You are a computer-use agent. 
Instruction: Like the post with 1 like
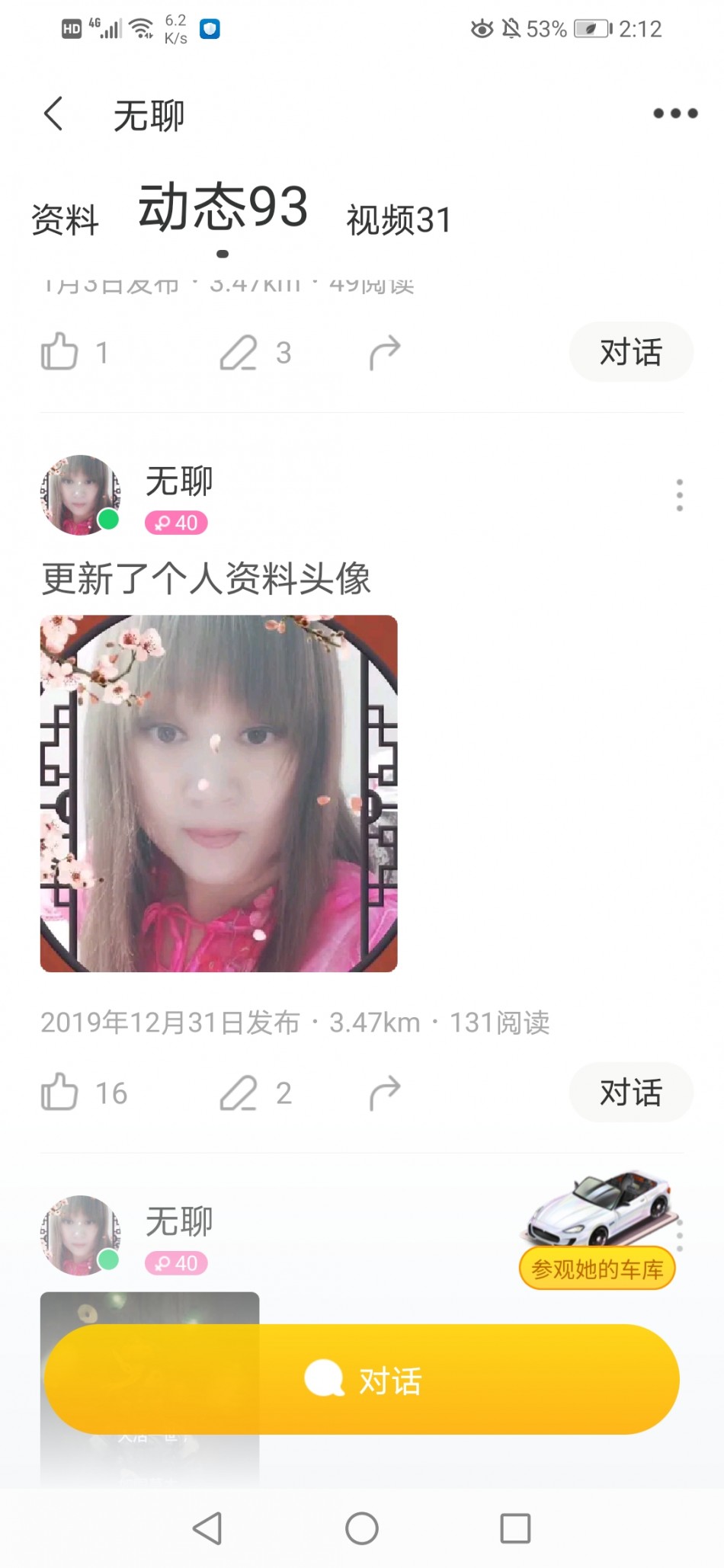[x=60, y=353]
